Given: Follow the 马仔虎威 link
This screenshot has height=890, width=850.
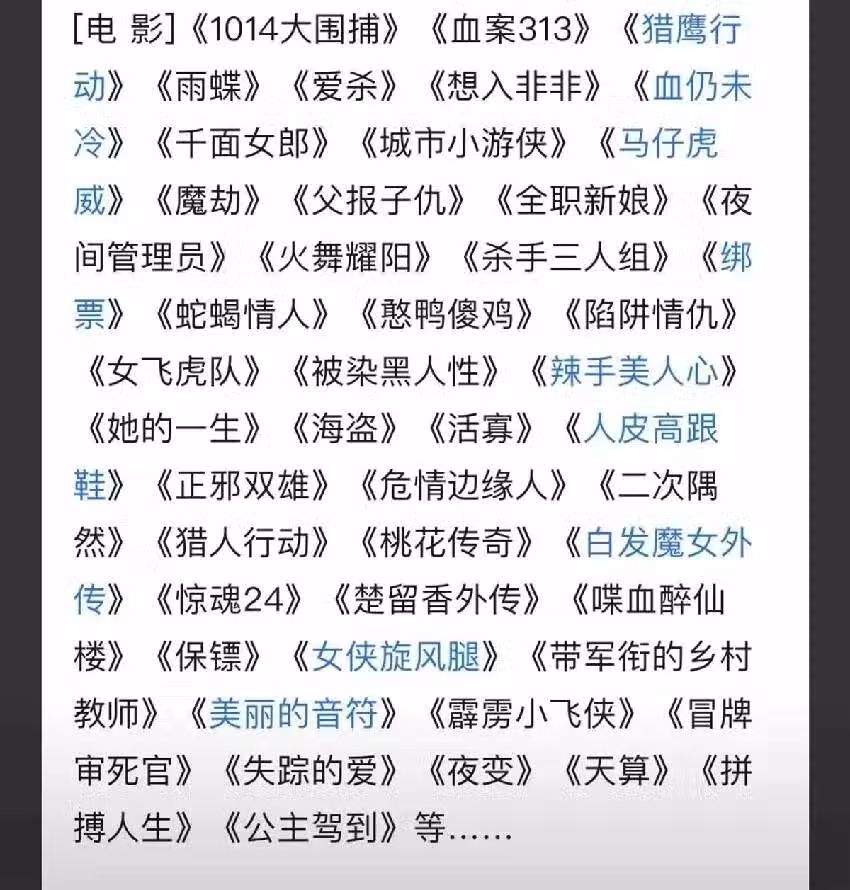Looking at the screenshot, I should pyautogui.click(x=668, y=145).
